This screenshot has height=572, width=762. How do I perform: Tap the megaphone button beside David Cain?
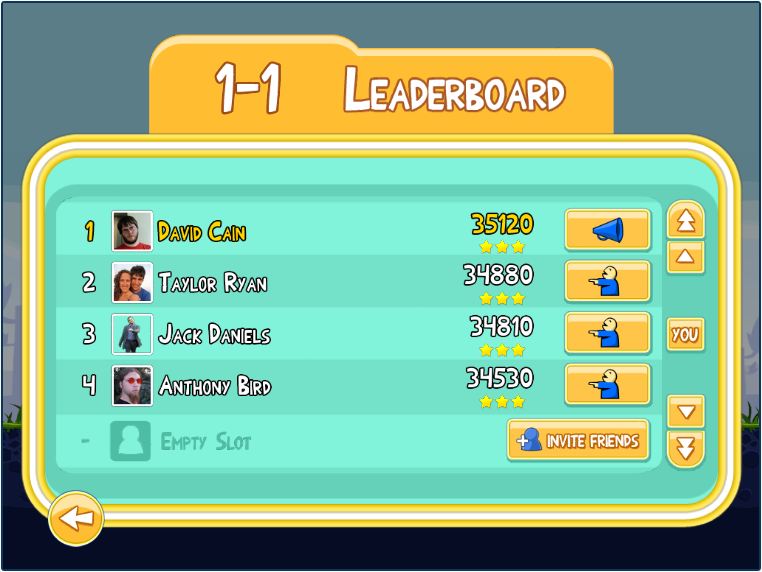(x=607, y=230)
